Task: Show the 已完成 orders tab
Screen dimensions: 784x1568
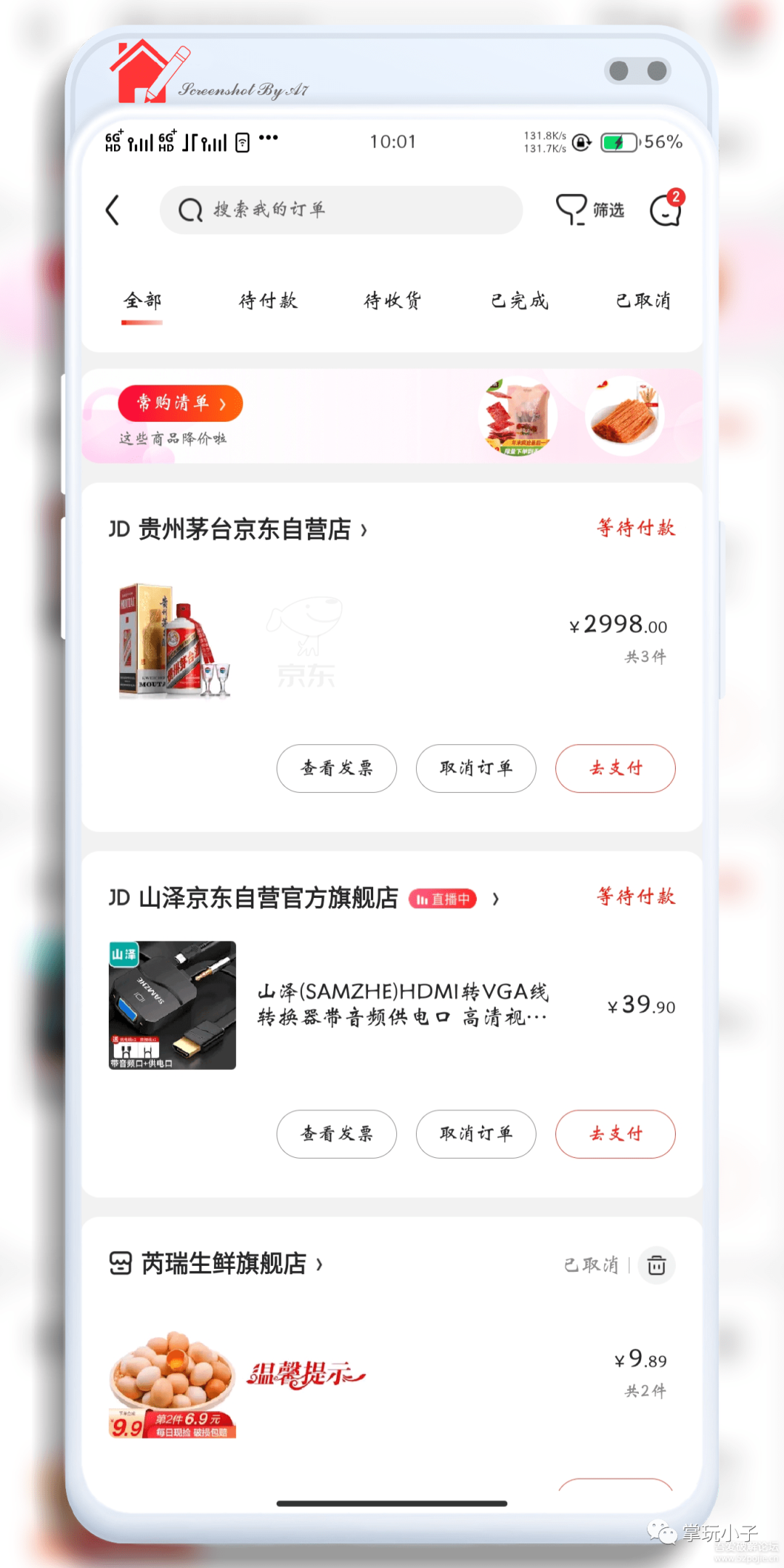Action: coord(519,301)
